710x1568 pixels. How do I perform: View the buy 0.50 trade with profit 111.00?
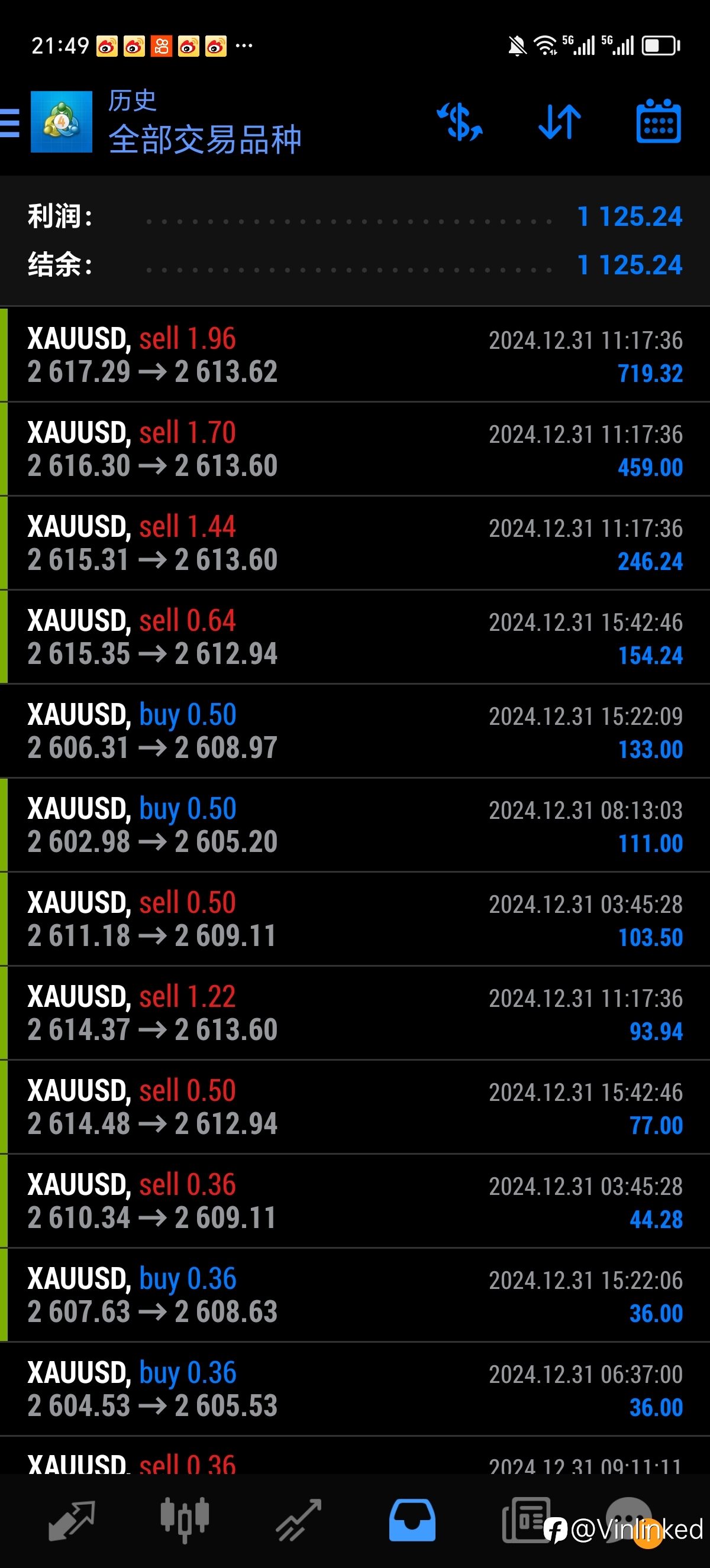tap(355, 825)
